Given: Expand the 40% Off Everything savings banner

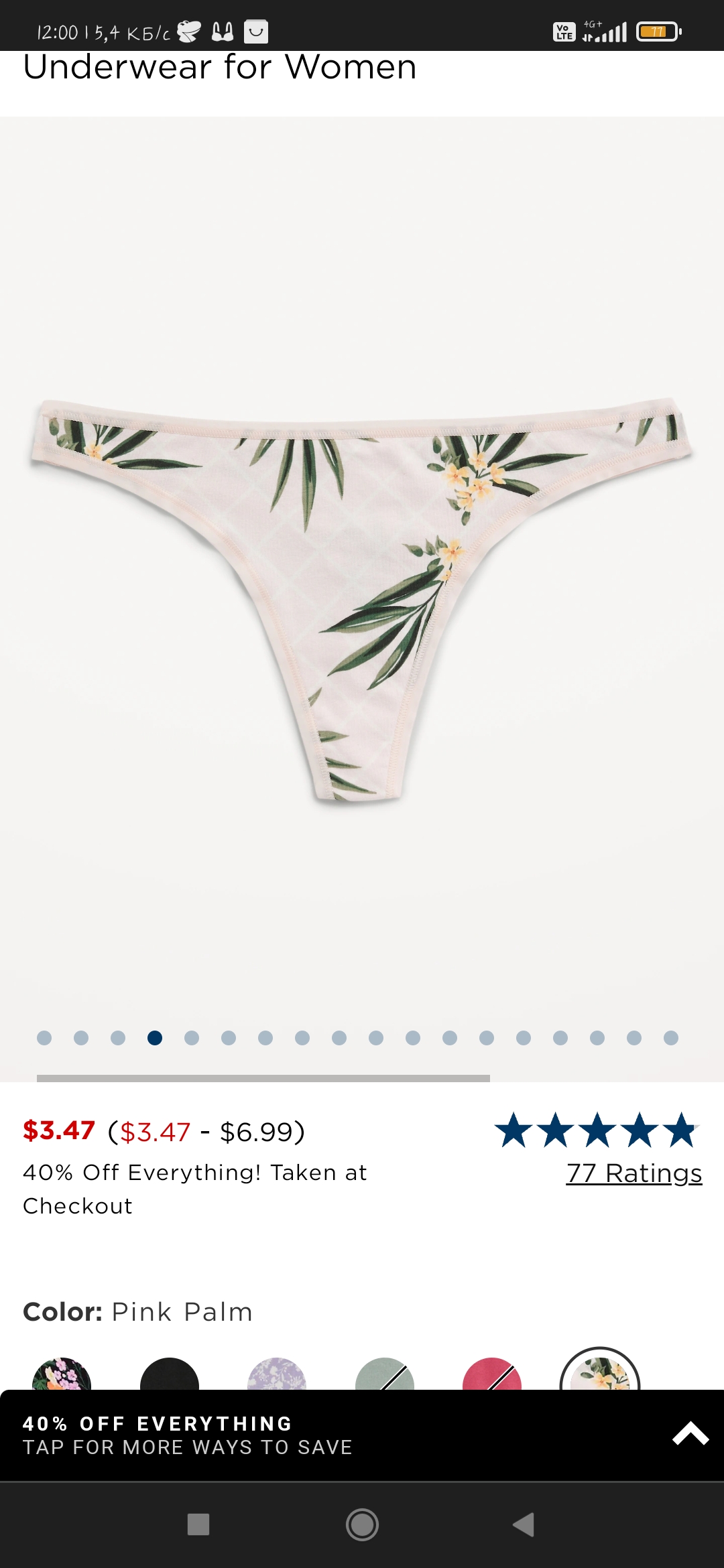Looking at the screenshot, I should pyautogui.click(x=362, y=1435).
